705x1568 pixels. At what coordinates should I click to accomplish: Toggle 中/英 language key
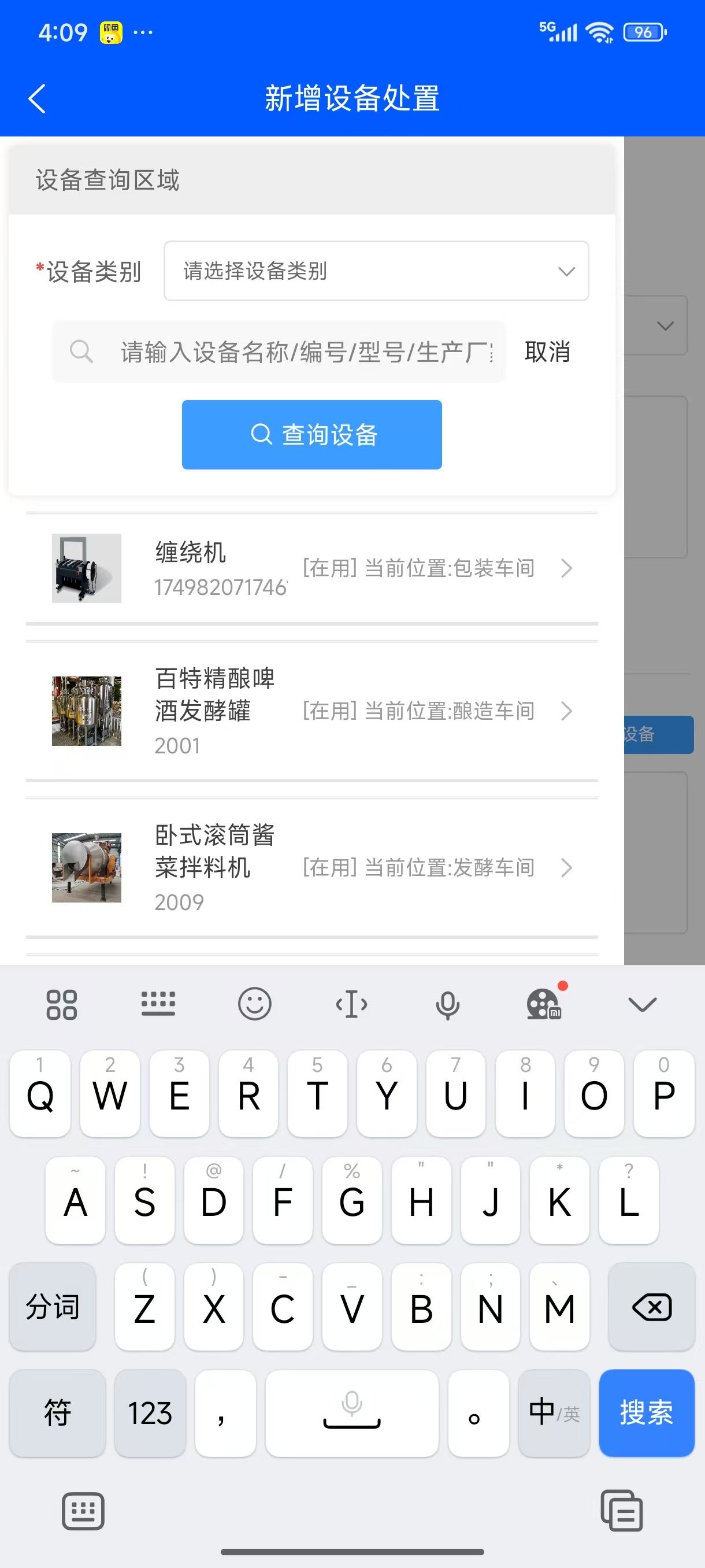tap(554, 1412)
